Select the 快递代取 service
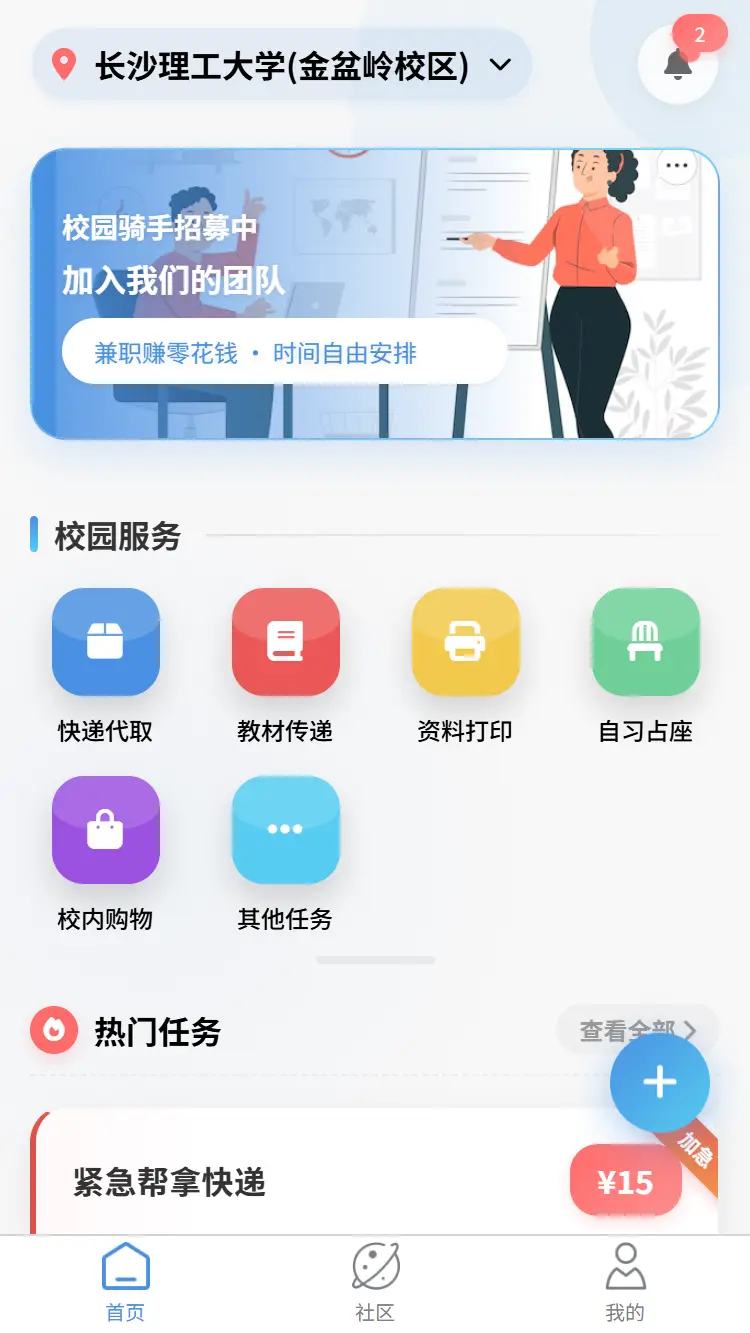This screenshot has height=1333, width=750. 106,642
